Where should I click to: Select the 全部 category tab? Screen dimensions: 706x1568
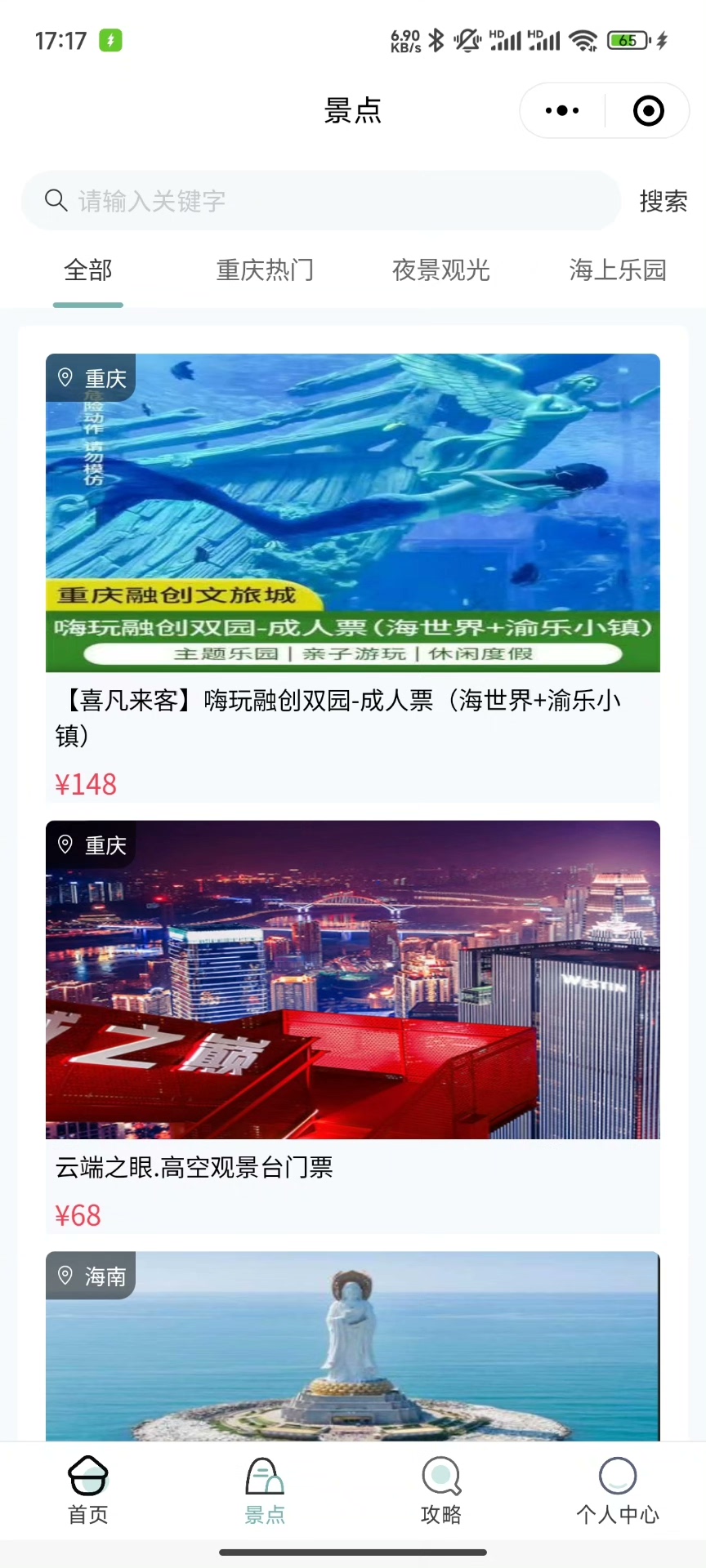[x=88, y=270]
